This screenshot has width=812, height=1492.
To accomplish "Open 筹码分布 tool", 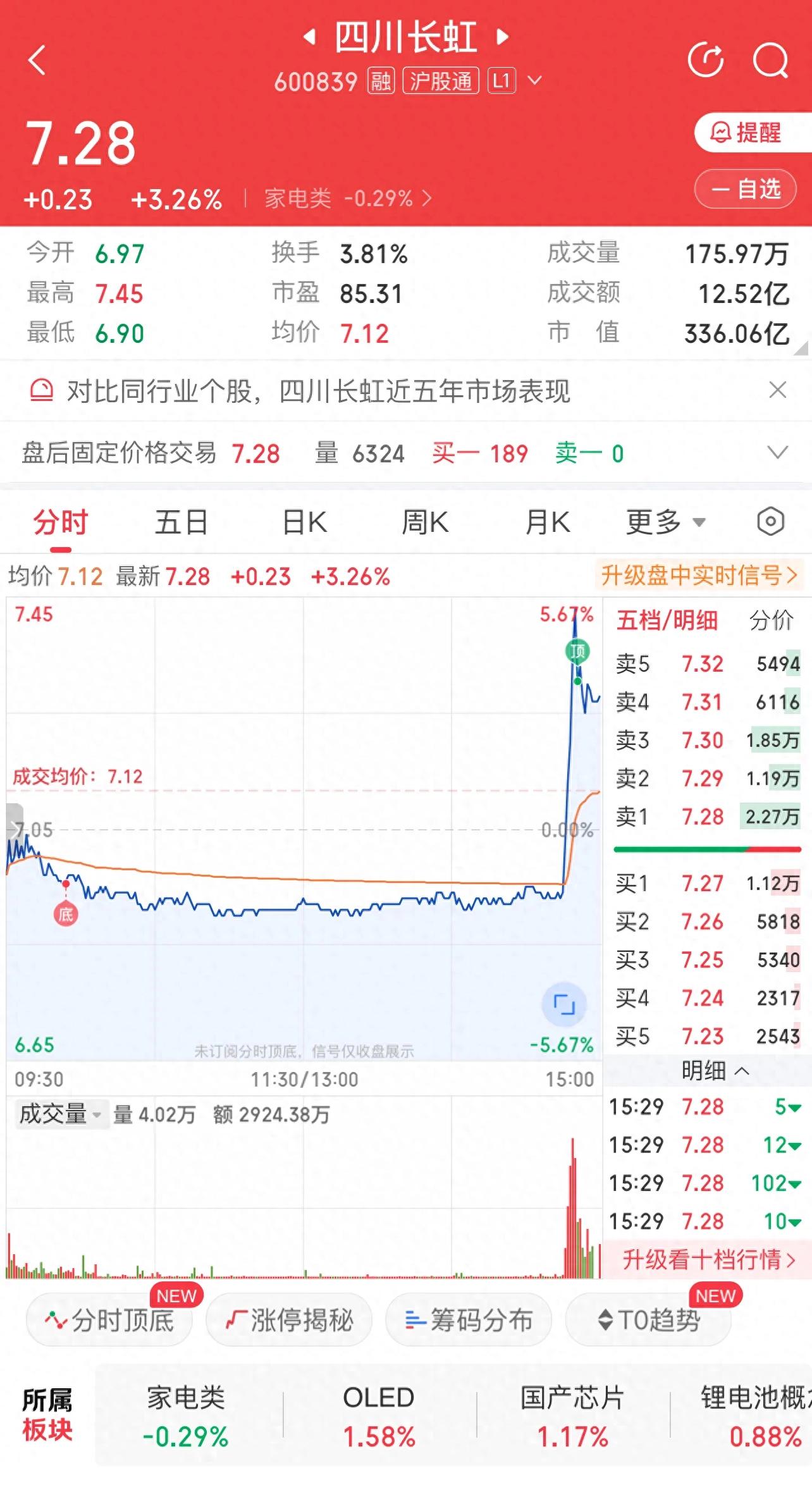I will tap(469, 1320).
